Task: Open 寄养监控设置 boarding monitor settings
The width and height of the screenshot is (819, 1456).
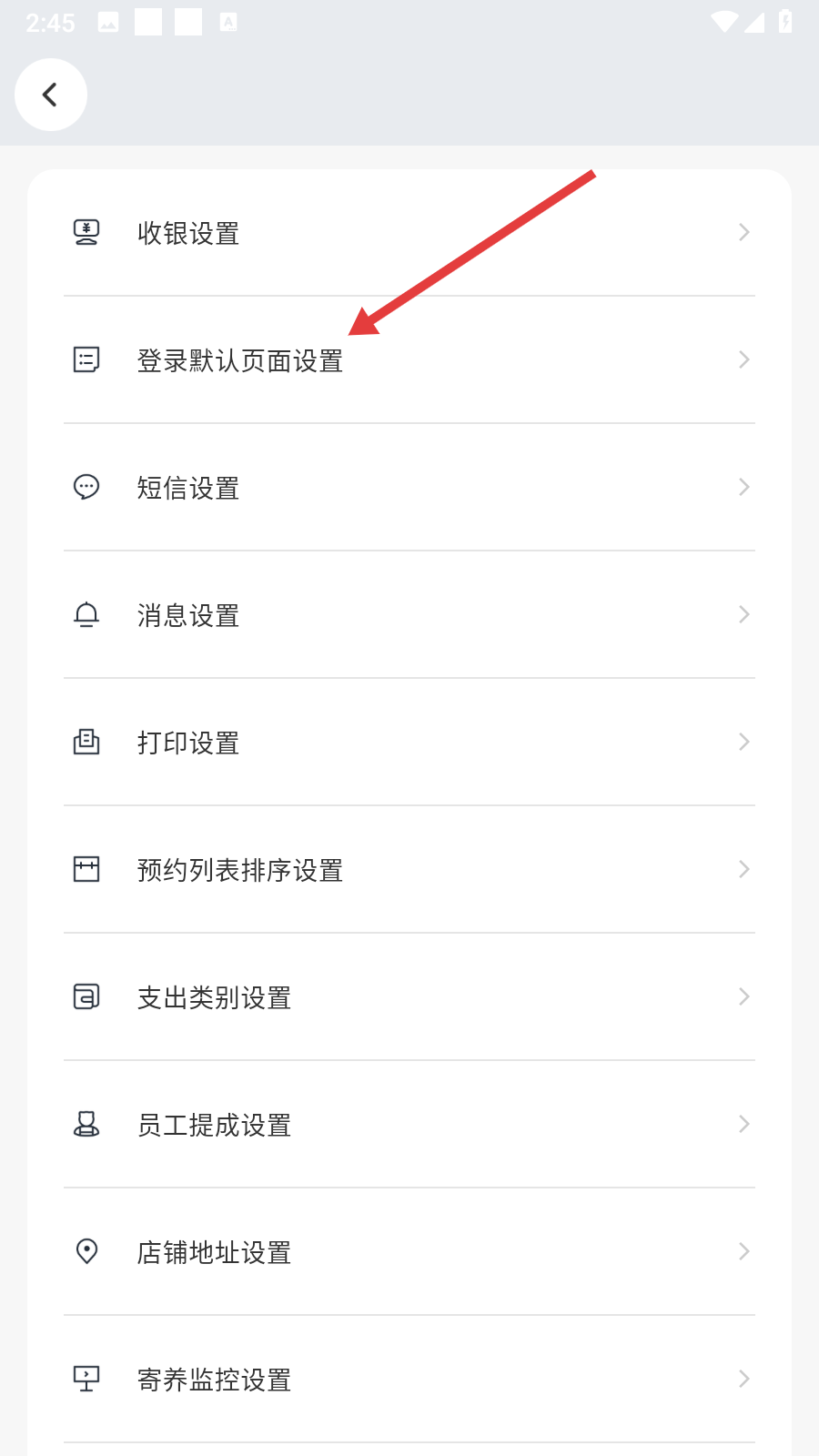Action: [409, 1380]
